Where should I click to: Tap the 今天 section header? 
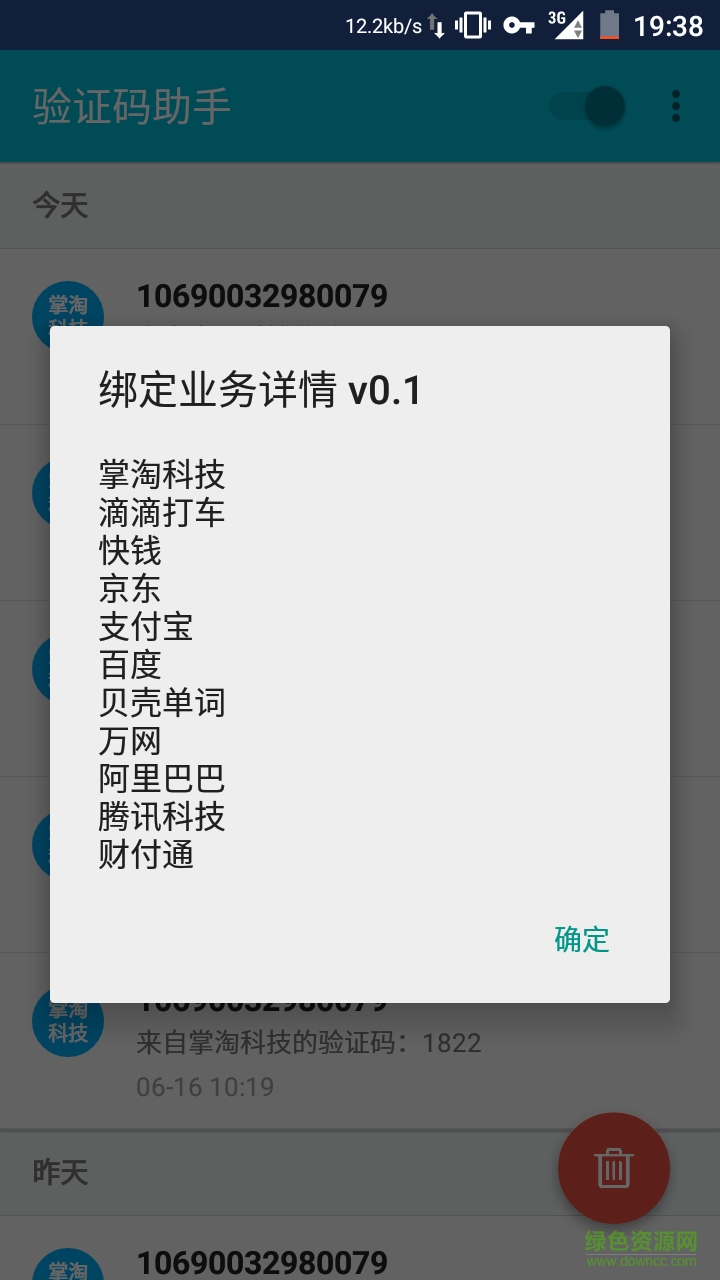point(60,205)
